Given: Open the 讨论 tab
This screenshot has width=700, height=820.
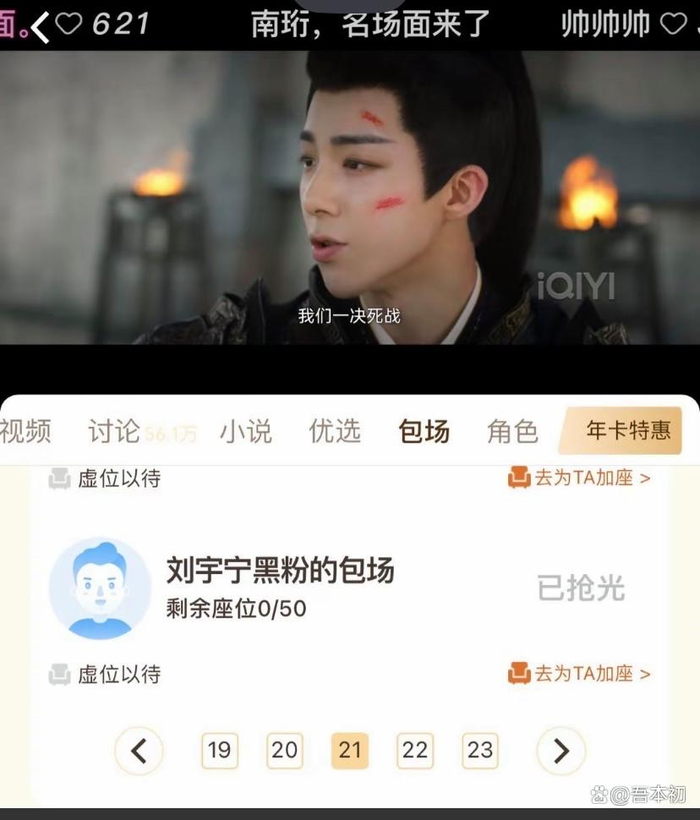Looking at the screenshot, I should pyautogui.click(x=114, y=431).
